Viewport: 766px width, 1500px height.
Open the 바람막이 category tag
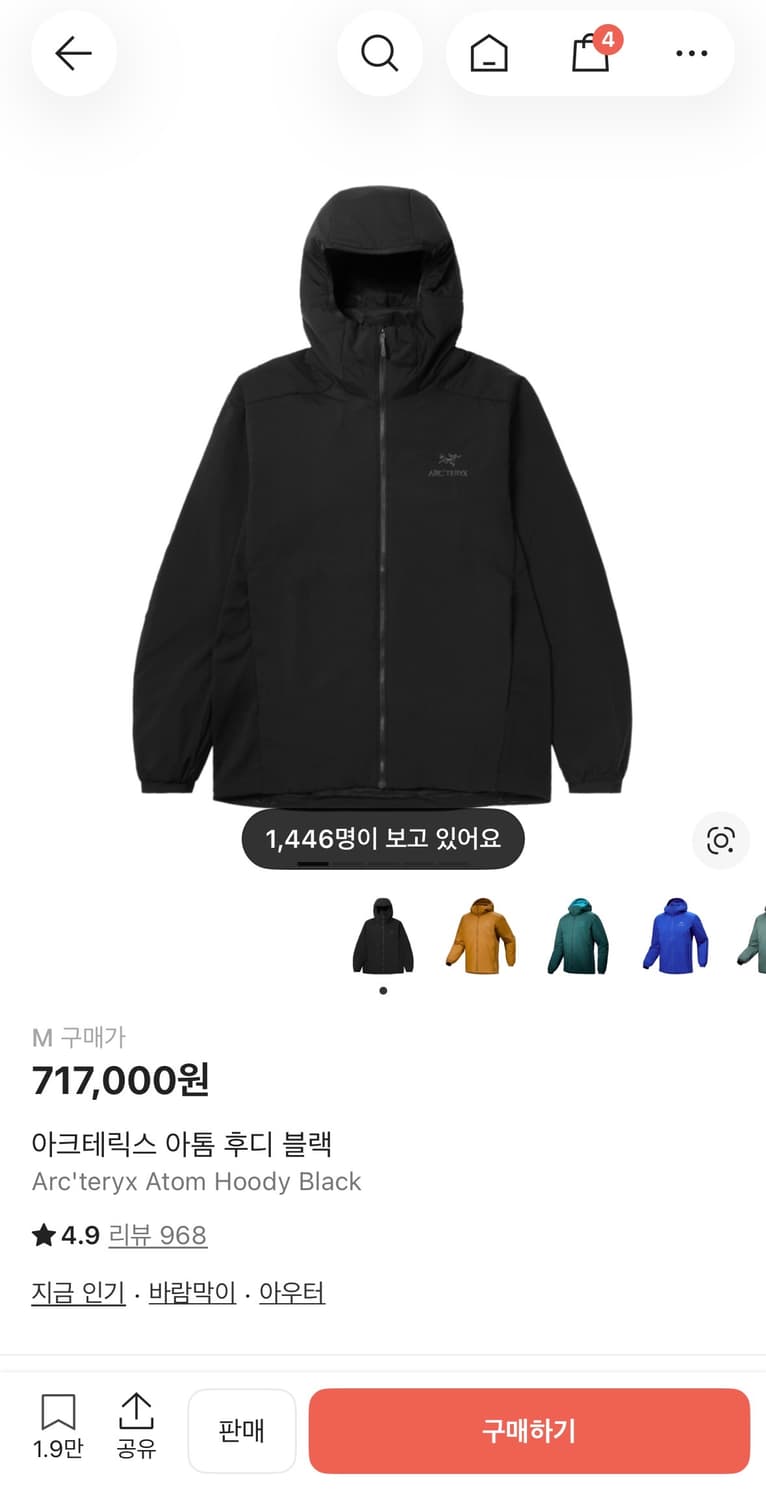tap(190, 1292)
